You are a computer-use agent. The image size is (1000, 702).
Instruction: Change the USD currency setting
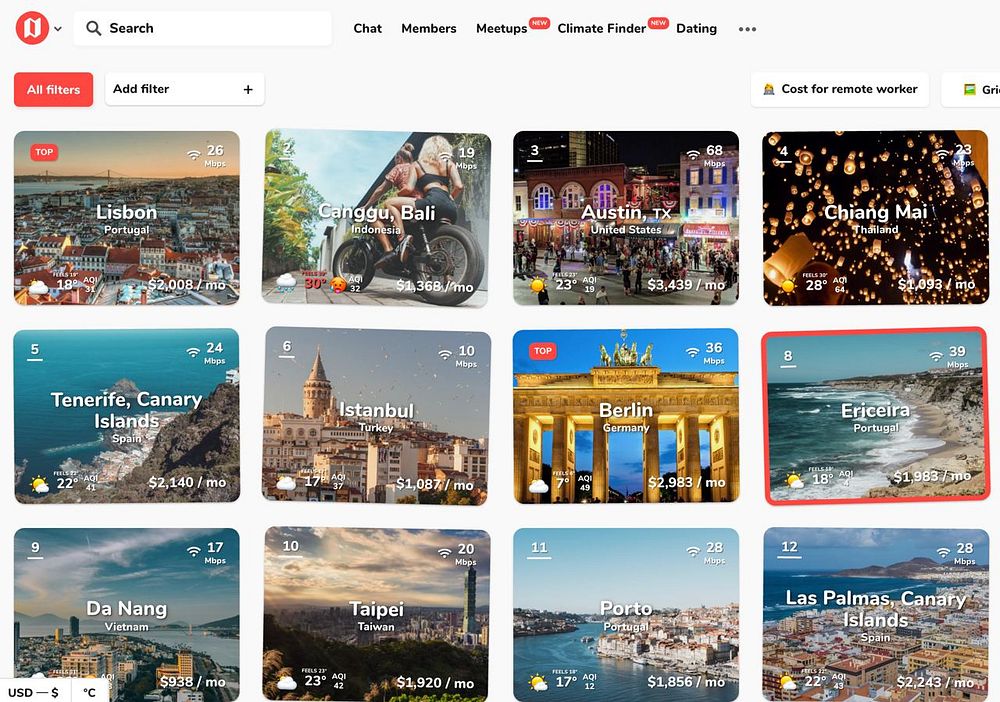coord(33,692)
